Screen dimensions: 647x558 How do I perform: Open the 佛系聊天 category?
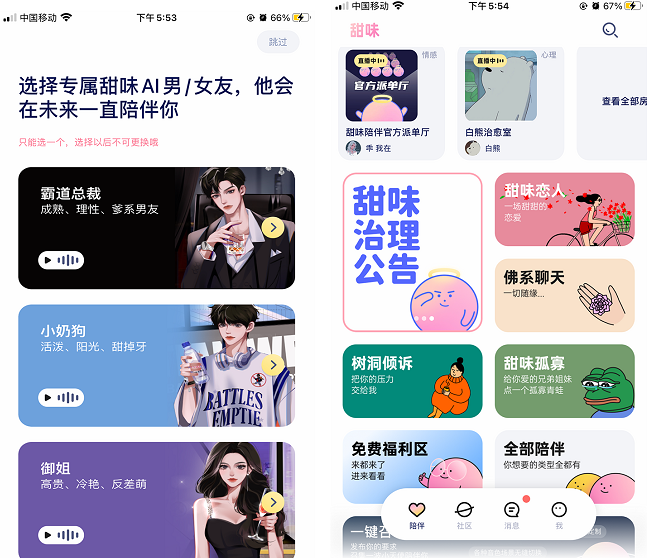pos(564,295)
